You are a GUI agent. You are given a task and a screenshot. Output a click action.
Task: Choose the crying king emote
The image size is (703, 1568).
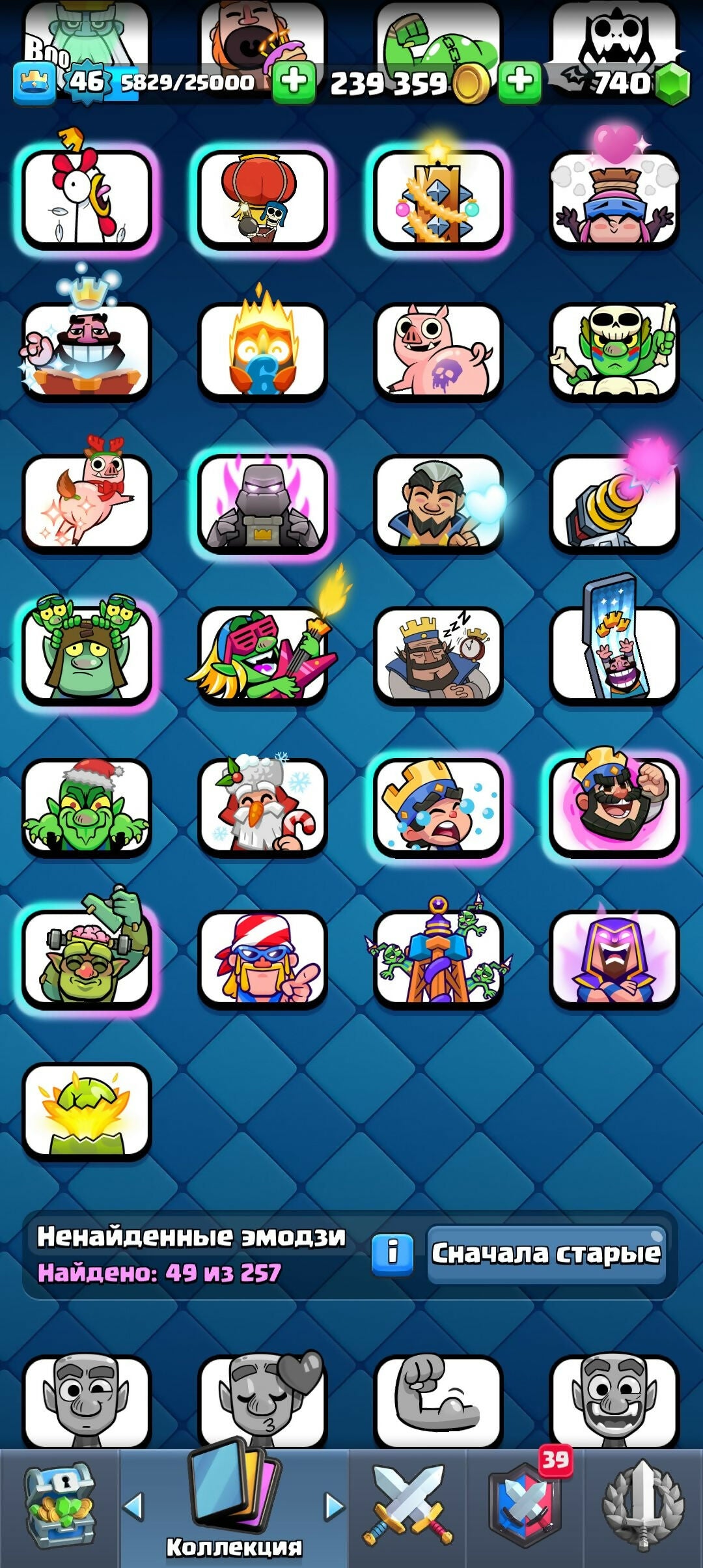coord(438,807)
